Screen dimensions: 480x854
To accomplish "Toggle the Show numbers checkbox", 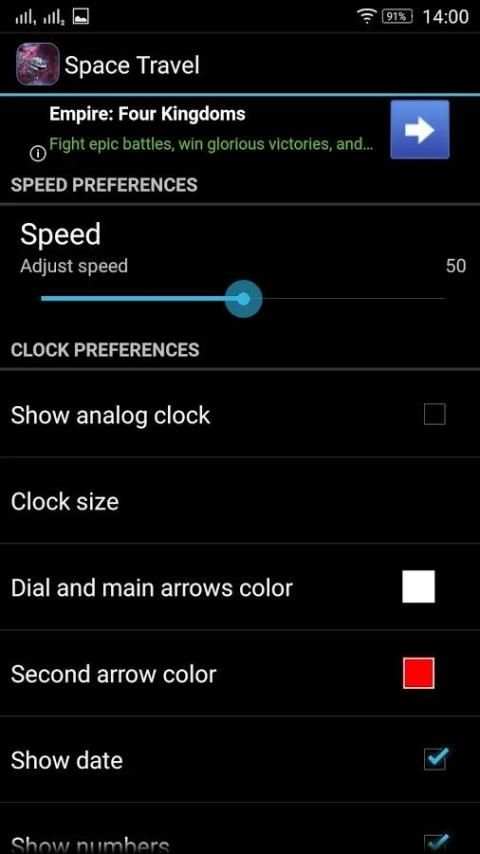I will [x=435, y=841].
